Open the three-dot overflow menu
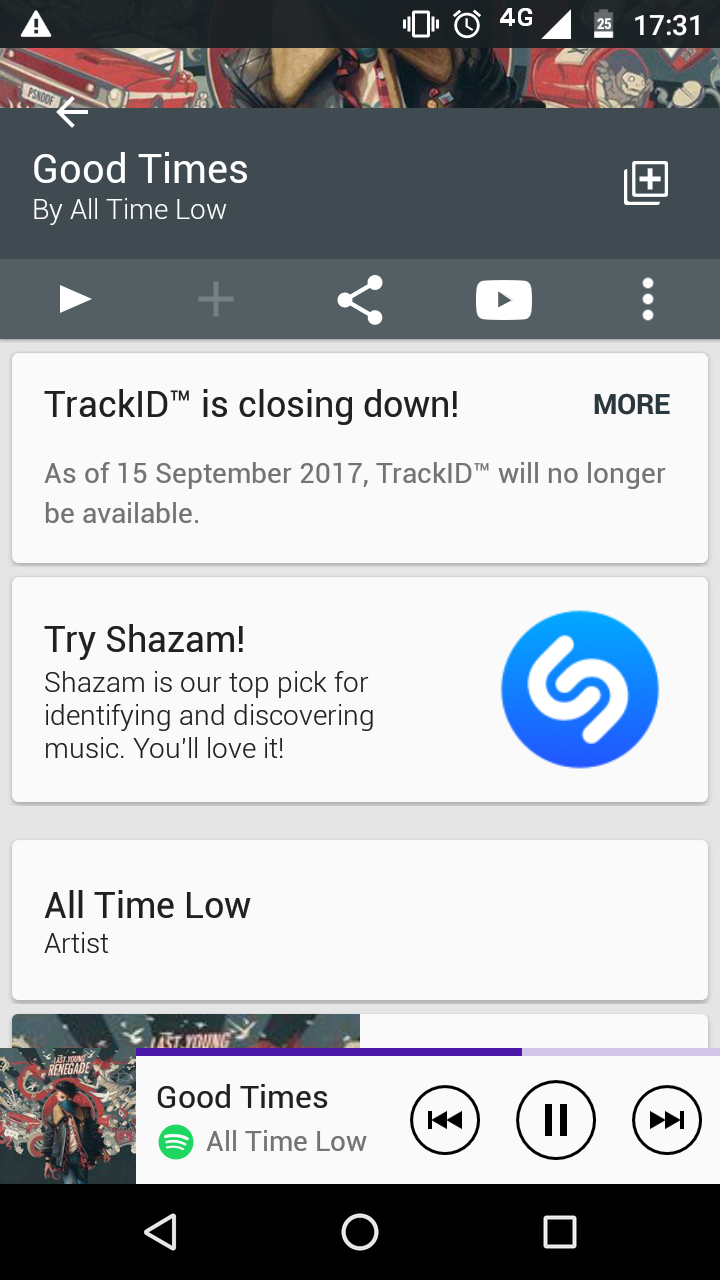This screenshot has height=1280, width=720. pyautogui.click(x=648, y=299)
